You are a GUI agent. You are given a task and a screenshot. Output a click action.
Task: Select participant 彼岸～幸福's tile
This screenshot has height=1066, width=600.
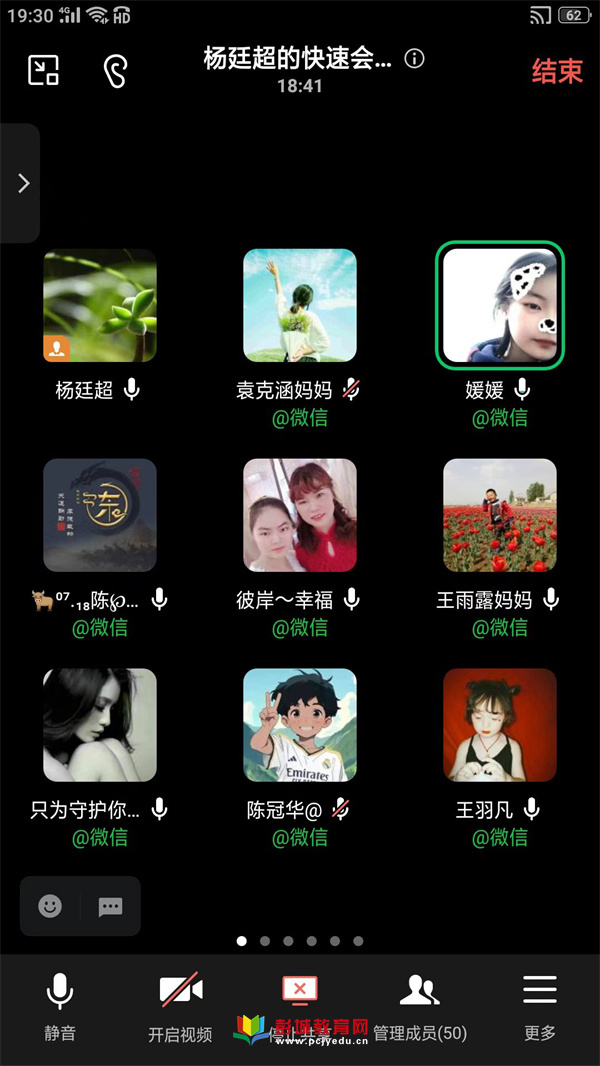[x=300, y=516]
